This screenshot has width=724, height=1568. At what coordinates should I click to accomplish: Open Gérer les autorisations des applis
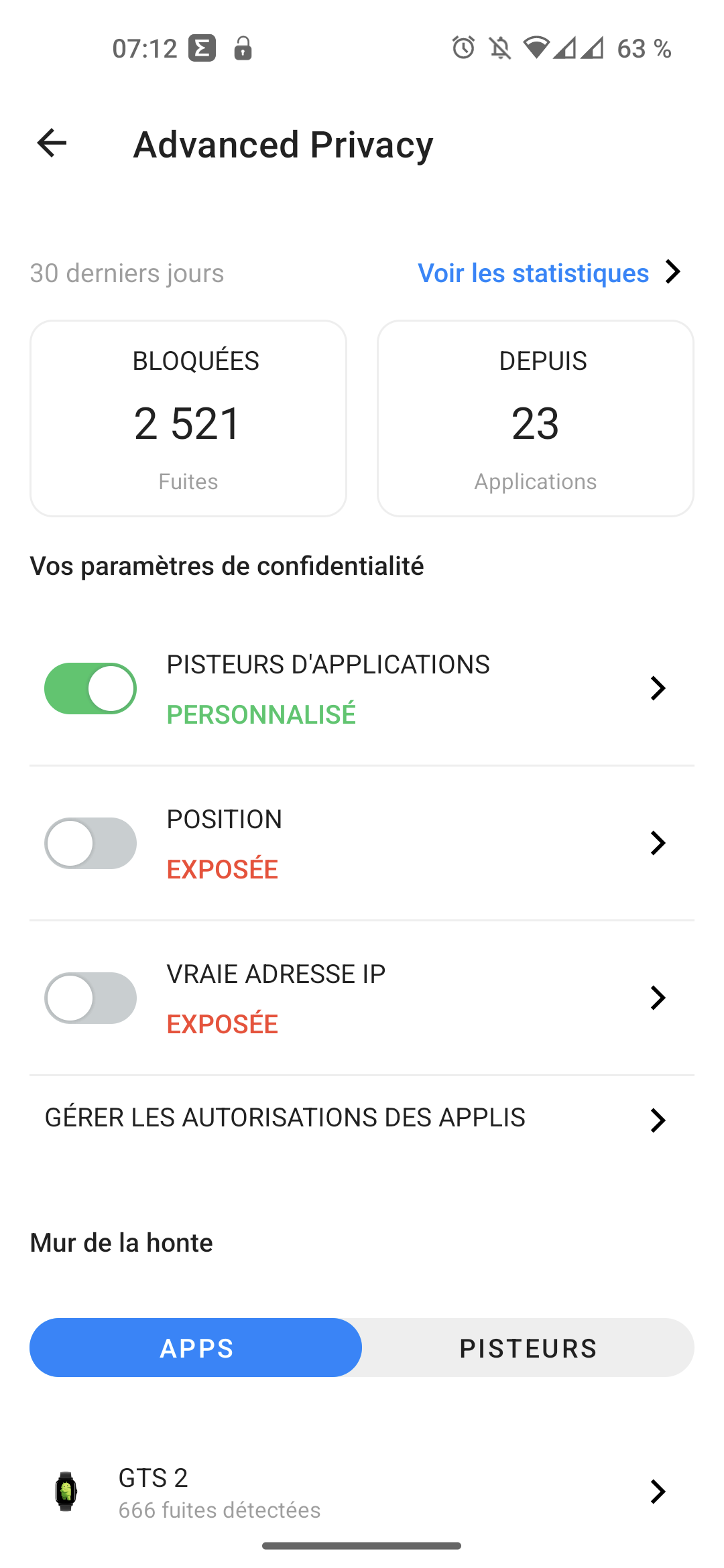click(362, 1118)
